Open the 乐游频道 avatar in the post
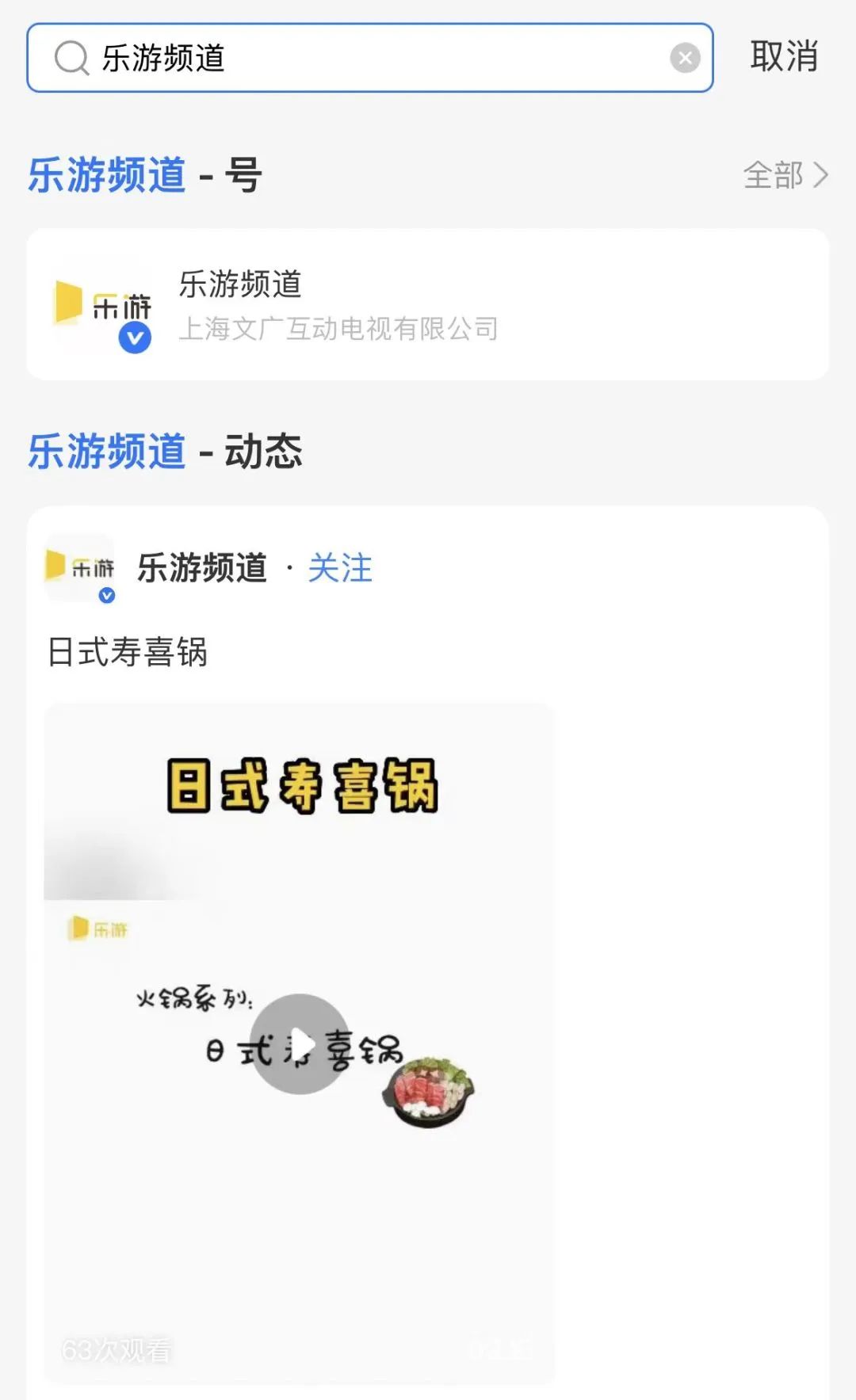Screen dimensions: 856x1400 click(x=80, y=568)
